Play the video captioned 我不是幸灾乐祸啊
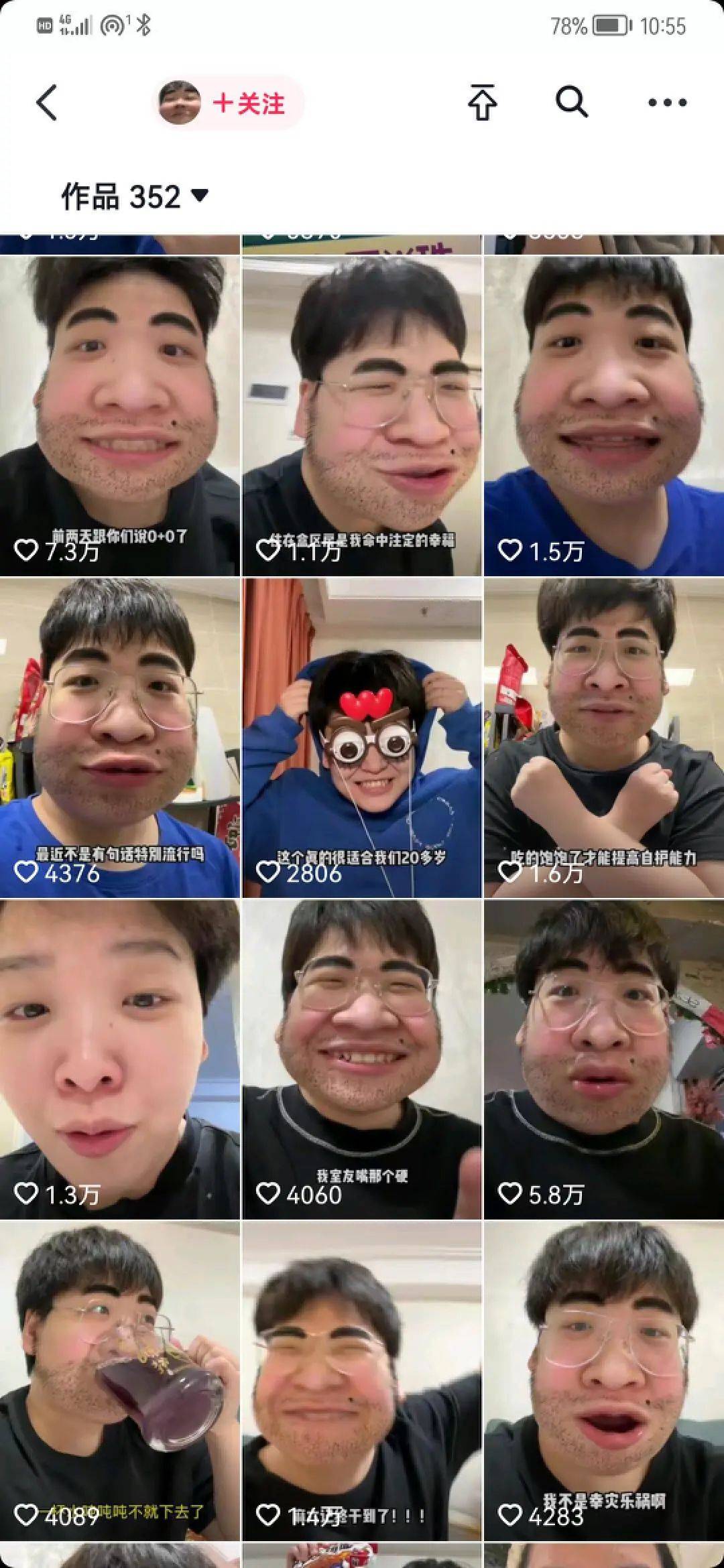This screenshot has width=724, height=1568. click(603, 1380)
